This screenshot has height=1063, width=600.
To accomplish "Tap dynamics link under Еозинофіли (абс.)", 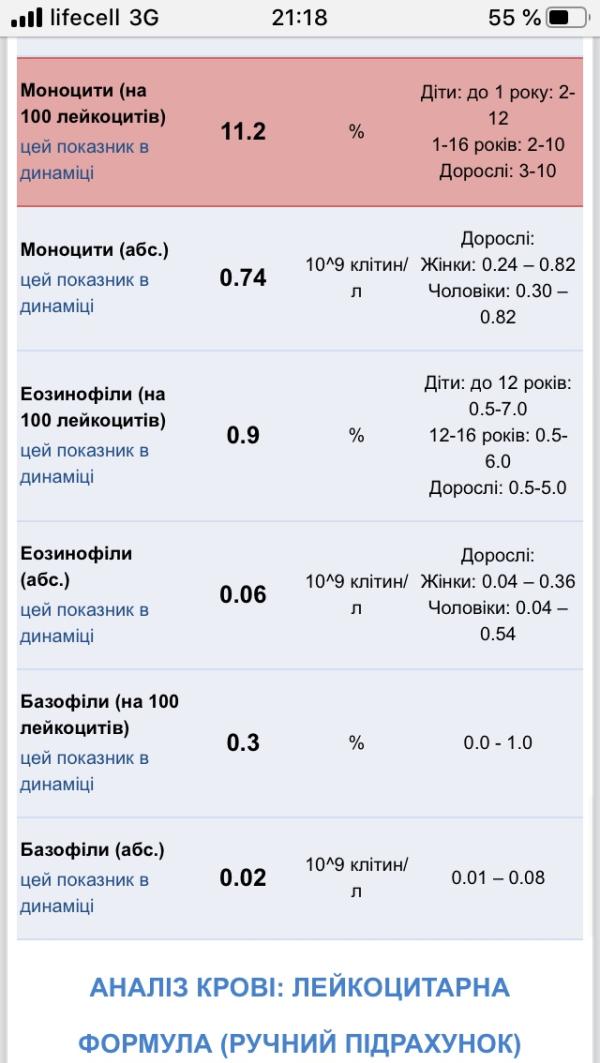I will click(84, 623).
